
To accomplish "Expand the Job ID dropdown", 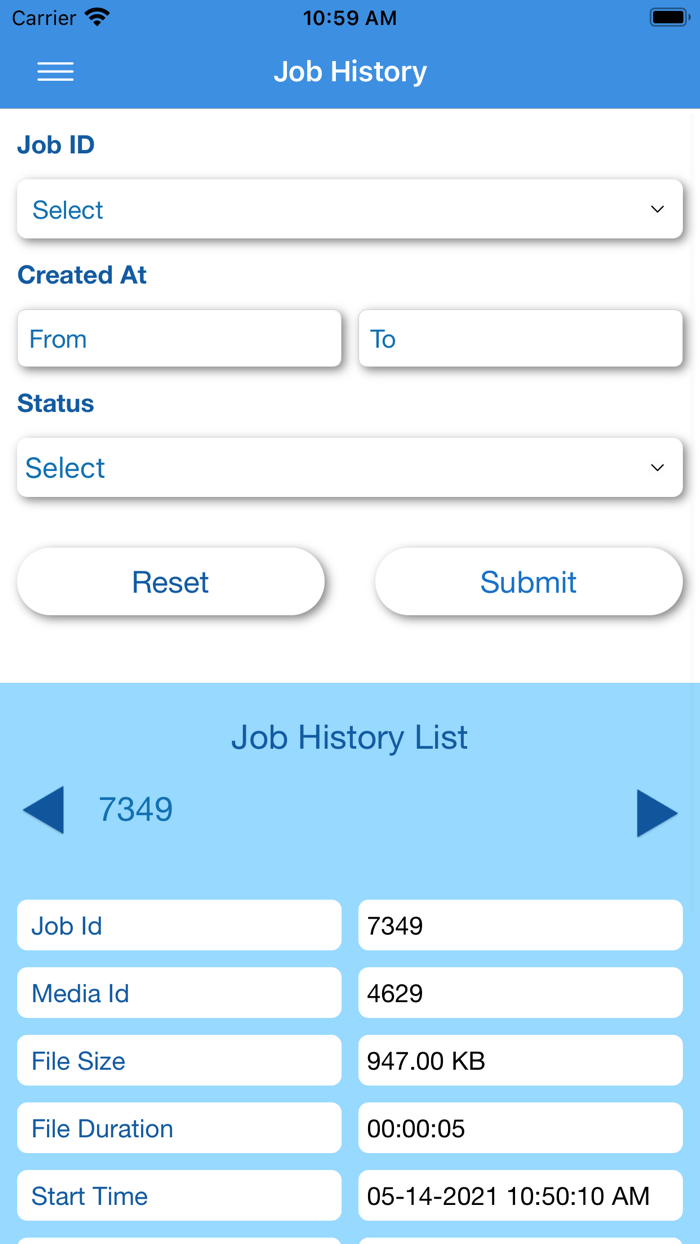I will pyautogui.click(x=349, y=210).
